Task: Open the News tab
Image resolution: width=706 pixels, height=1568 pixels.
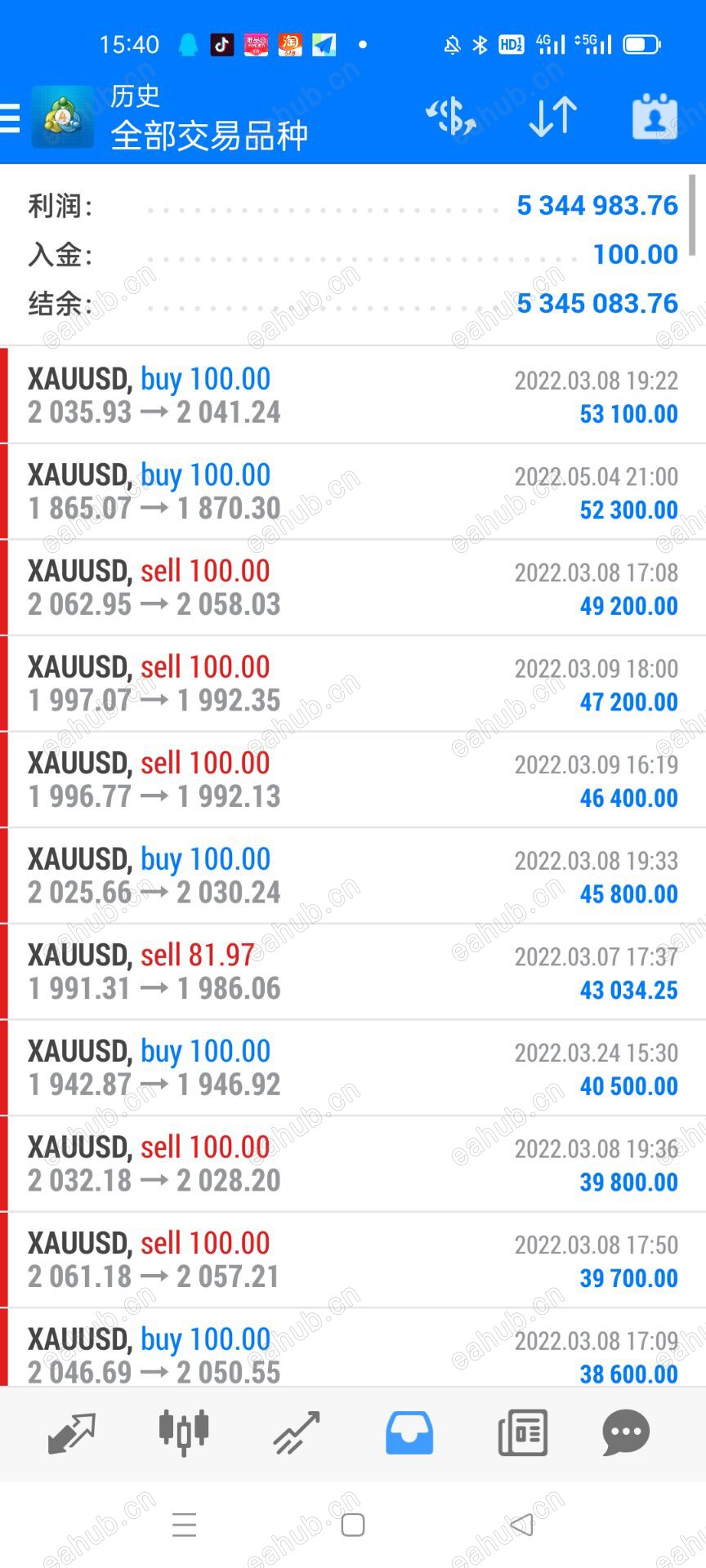Action: click(x=522, y=1432)
